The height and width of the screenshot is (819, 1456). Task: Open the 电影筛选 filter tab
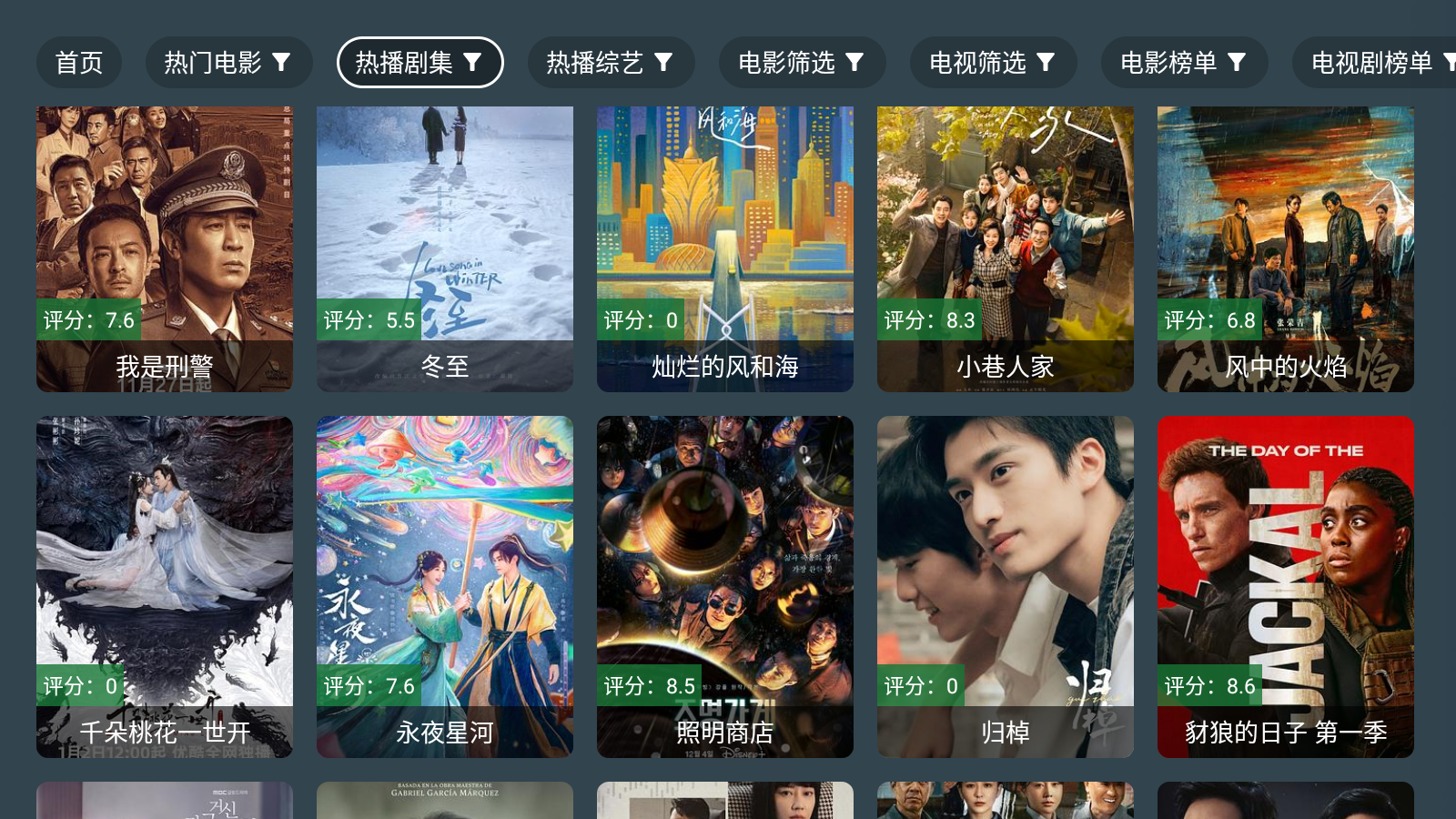point(802,63)
